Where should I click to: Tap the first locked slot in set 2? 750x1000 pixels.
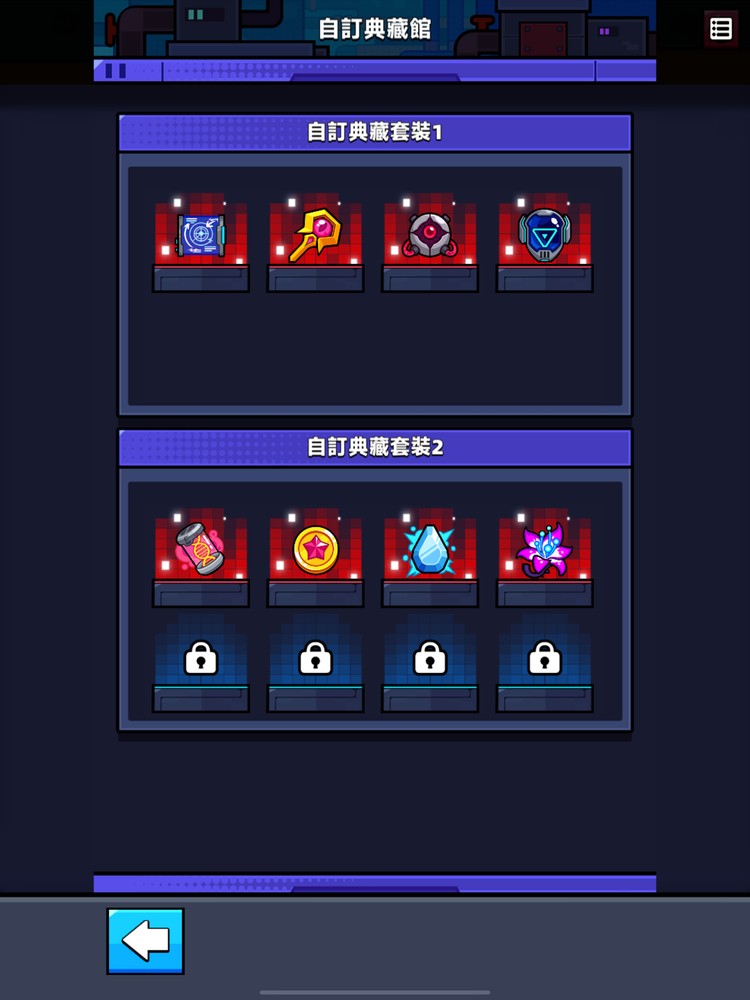(x=201, y=658)
